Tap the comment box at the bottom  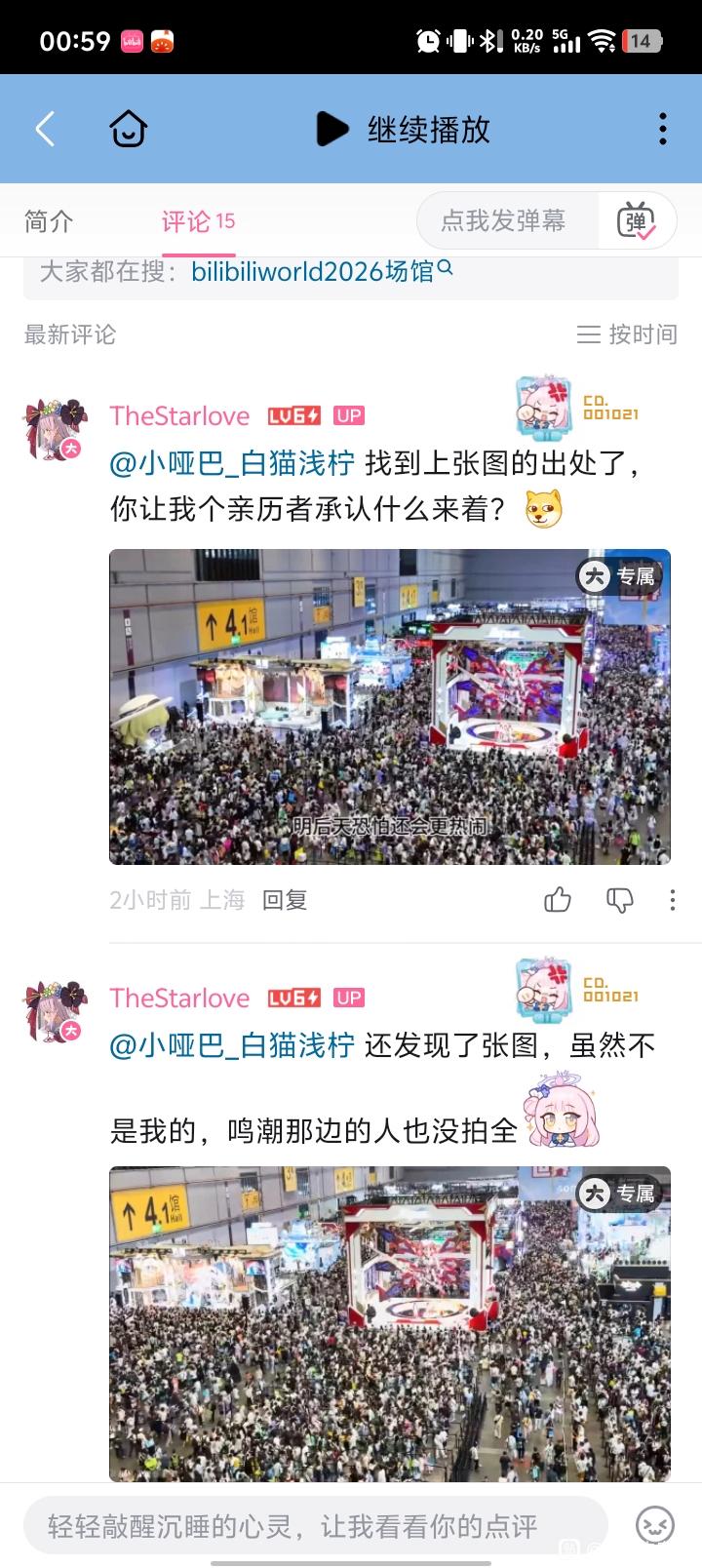click(x=316, y=1525)
